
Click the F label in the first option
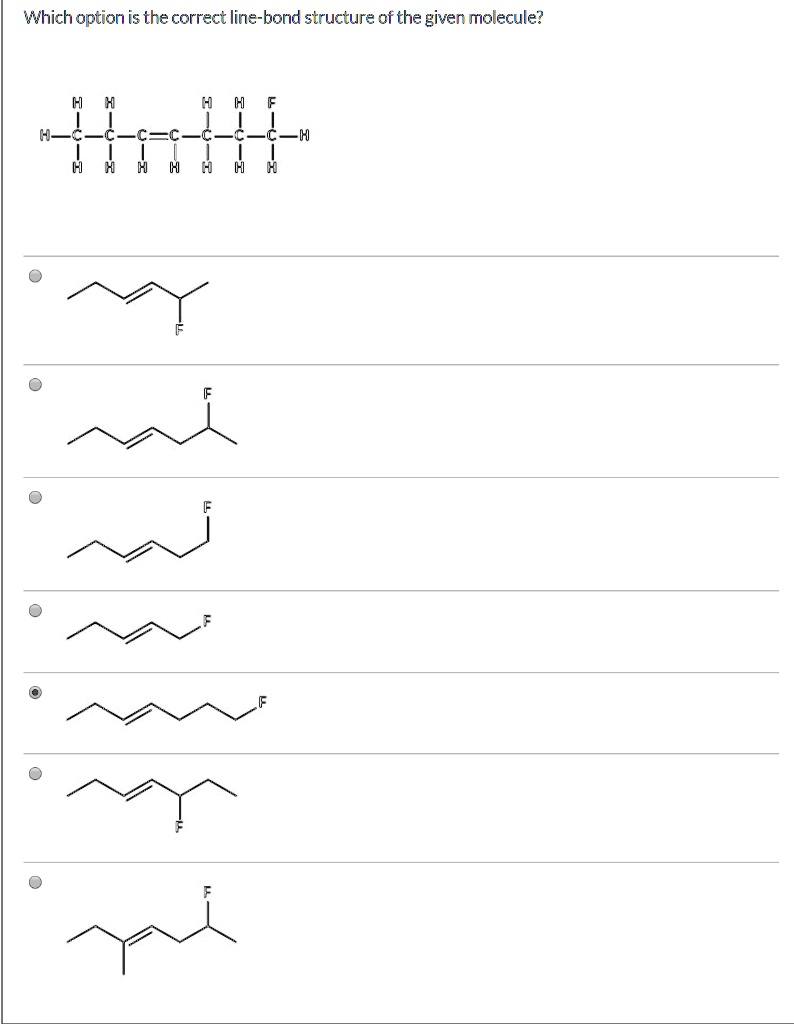(179, 327)
